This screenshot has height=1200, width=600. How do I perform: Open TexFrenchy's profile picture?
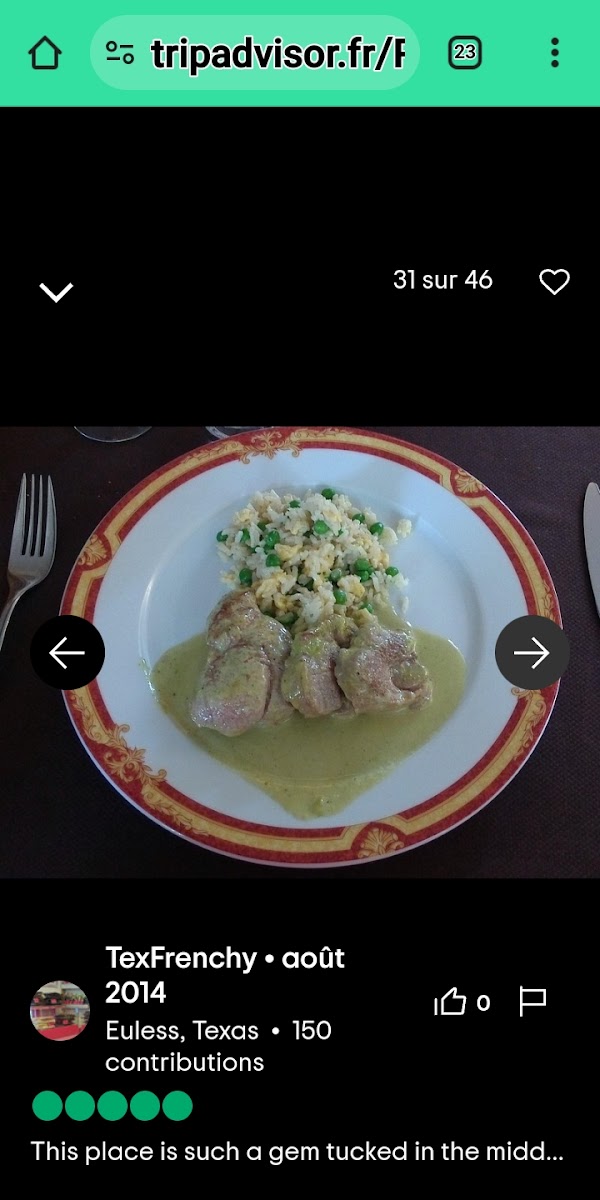(60, 1010)
